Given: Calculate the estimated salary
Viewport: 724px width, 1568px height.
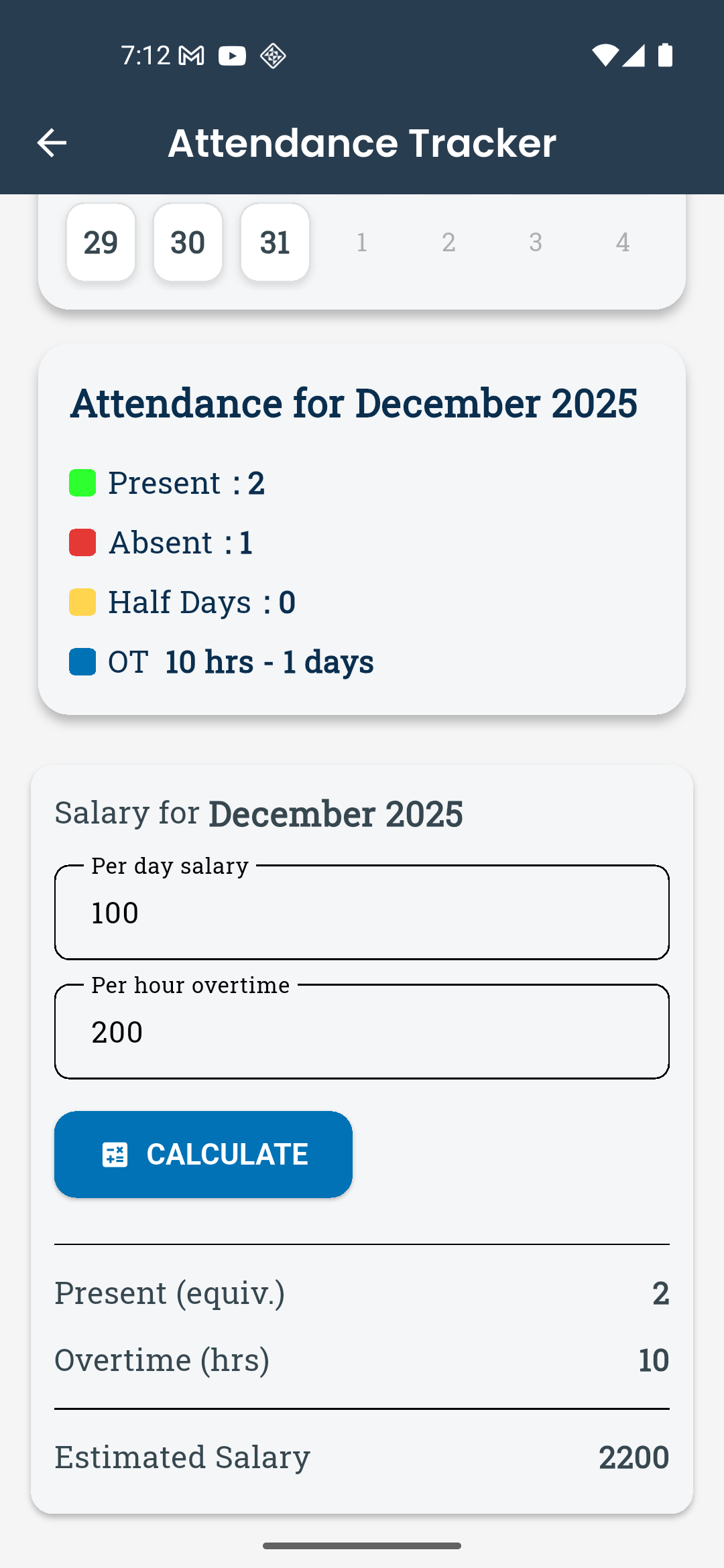Looking at the screenshot, I should point(203,1154).
